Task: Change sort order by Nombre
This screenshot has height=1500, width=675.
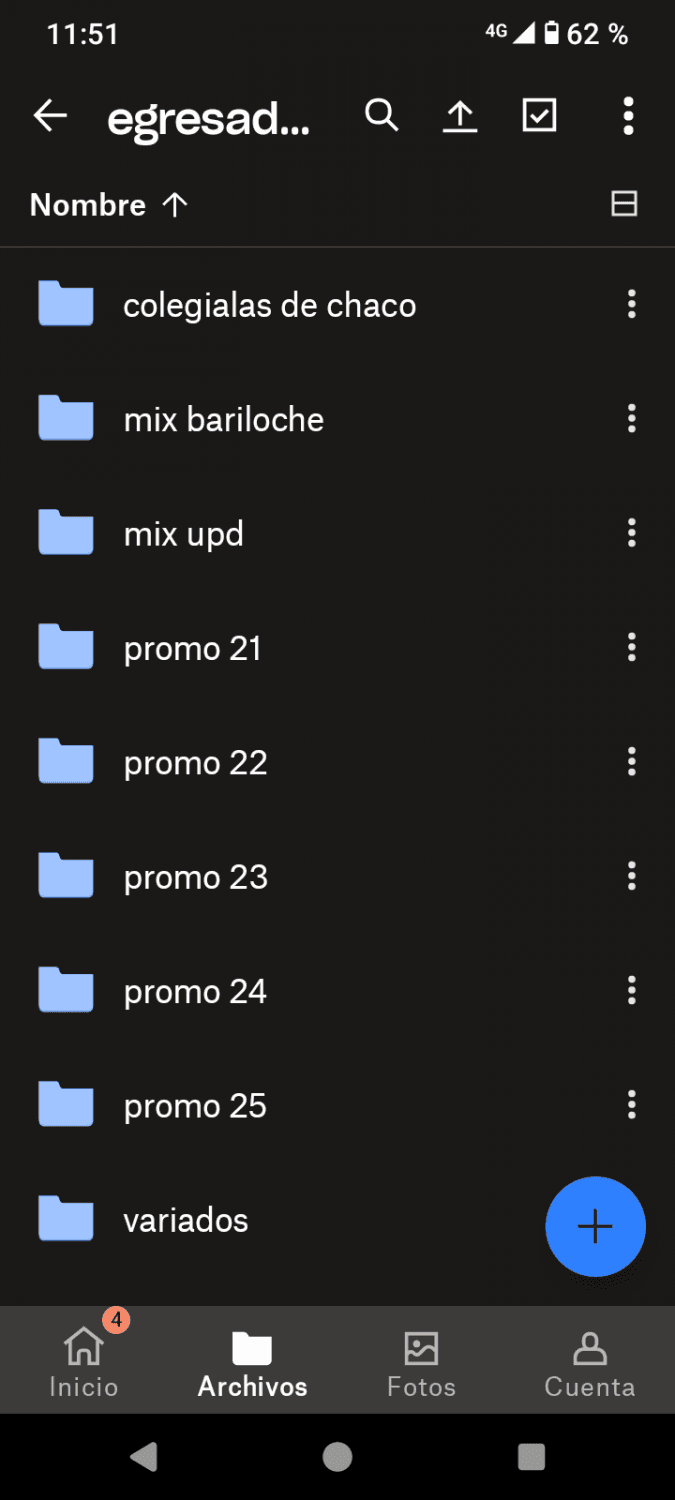Action: pos(108,205)
